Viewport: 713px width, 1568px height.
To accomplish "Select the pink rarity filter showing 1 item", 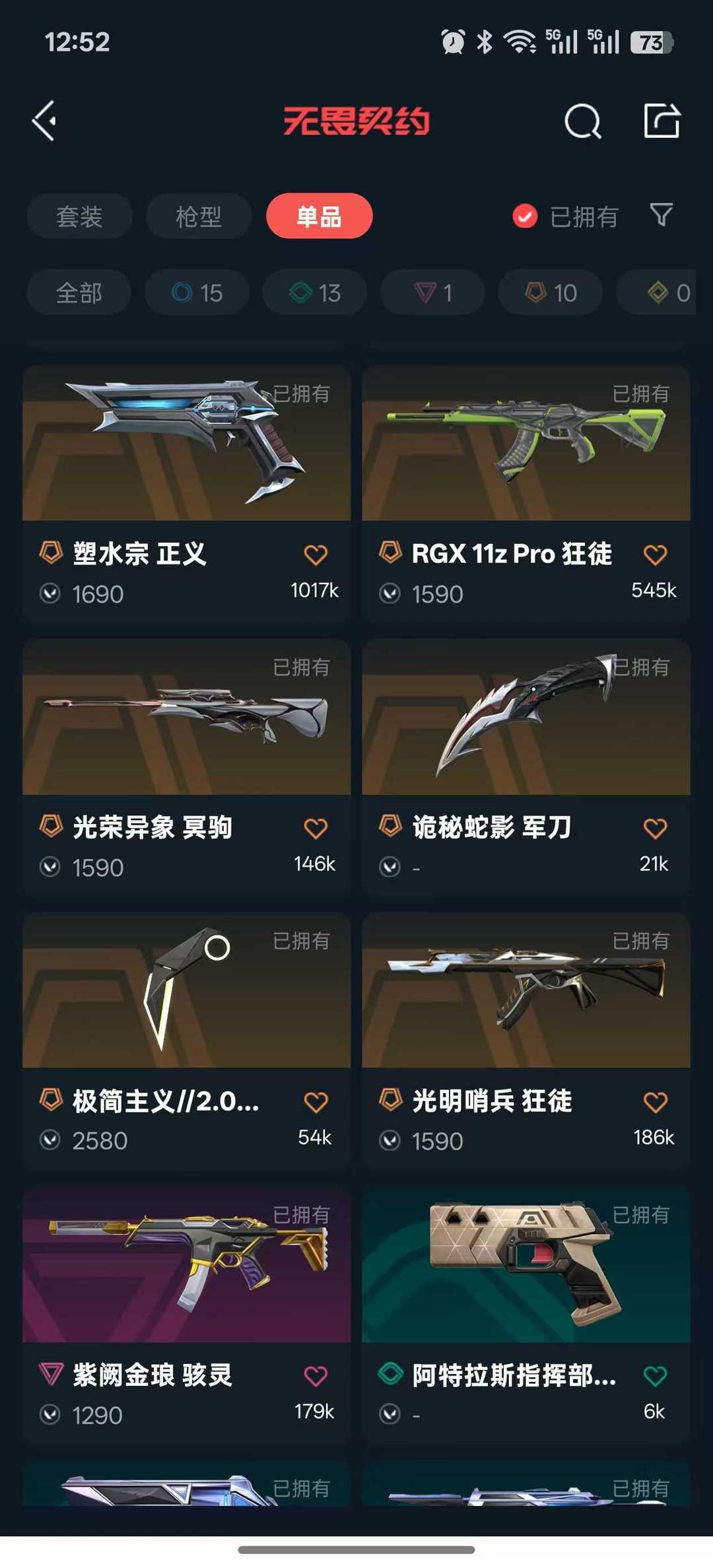I will click(431, 292).
